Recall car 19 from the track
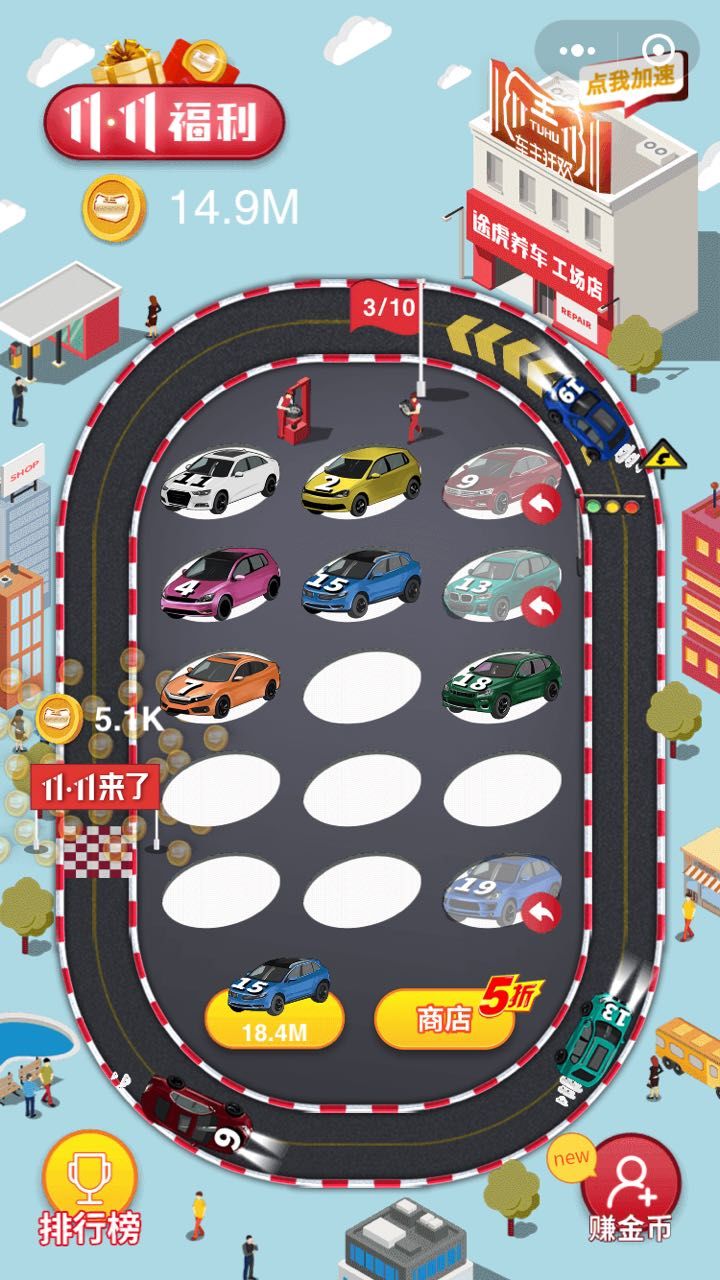Screen dimensions: 720x1280 tap(541, 912)
